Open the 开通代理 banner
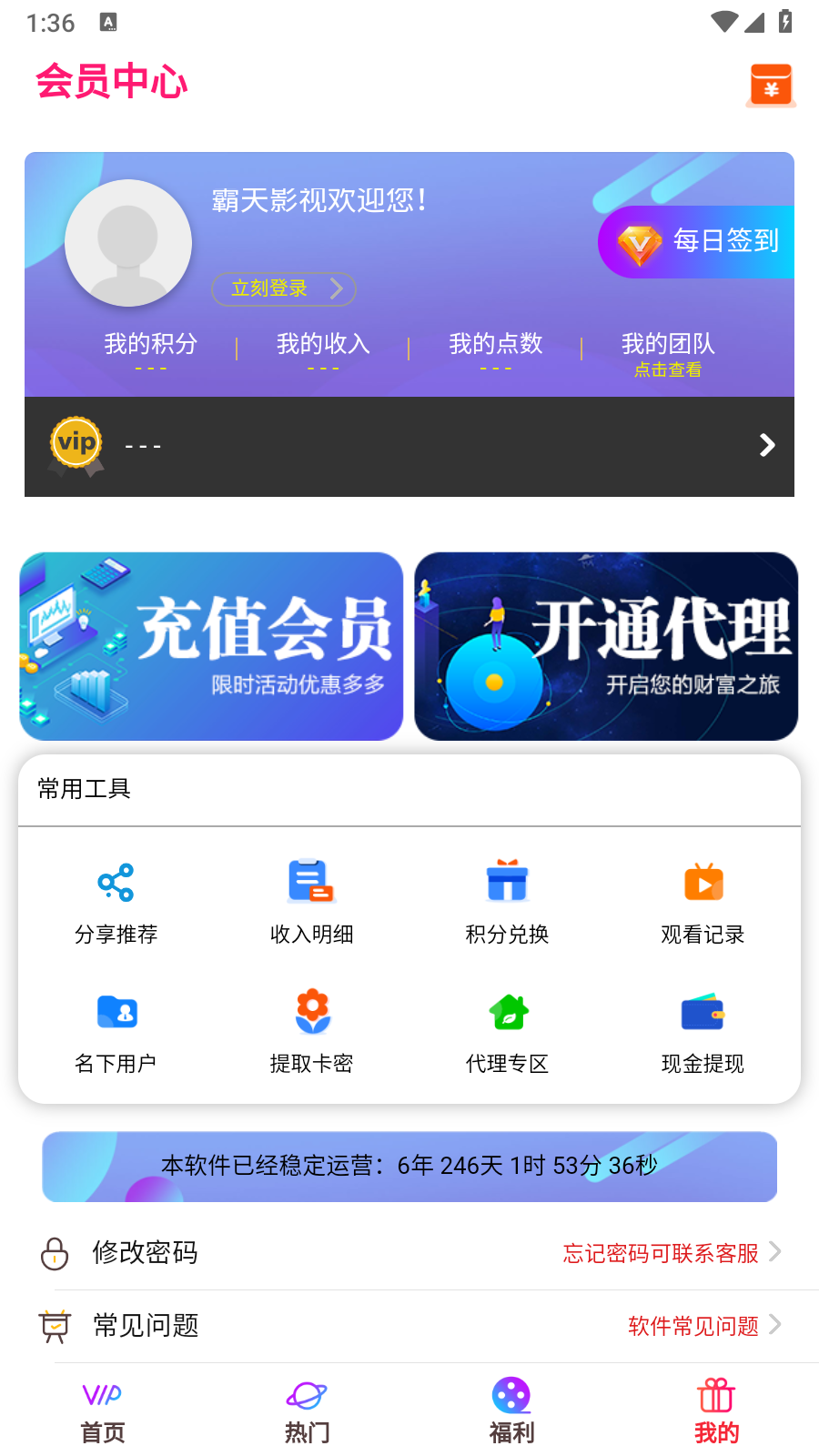 tap(606, 646)
